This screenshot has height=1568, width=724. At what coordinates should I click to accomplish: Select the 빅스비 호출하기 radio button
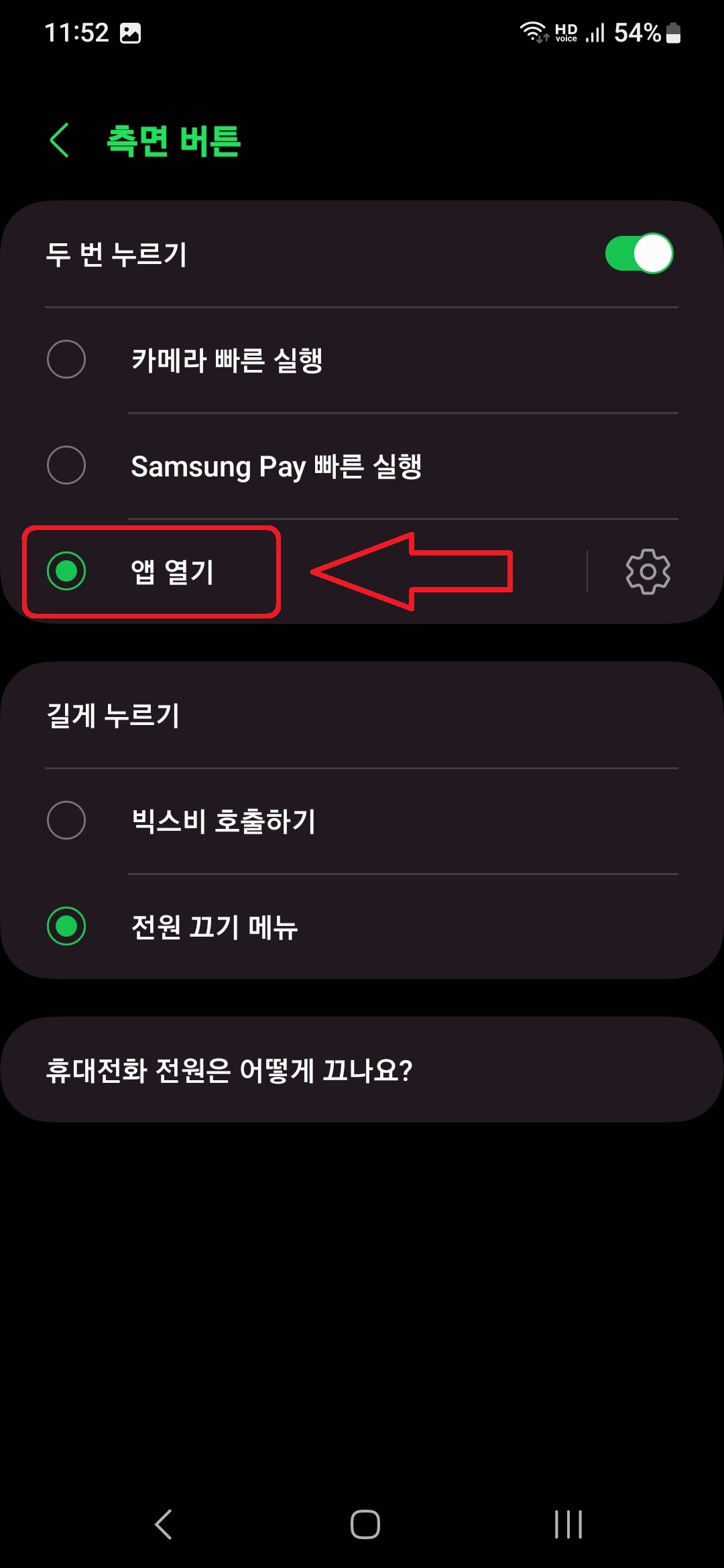coord(66,820)
